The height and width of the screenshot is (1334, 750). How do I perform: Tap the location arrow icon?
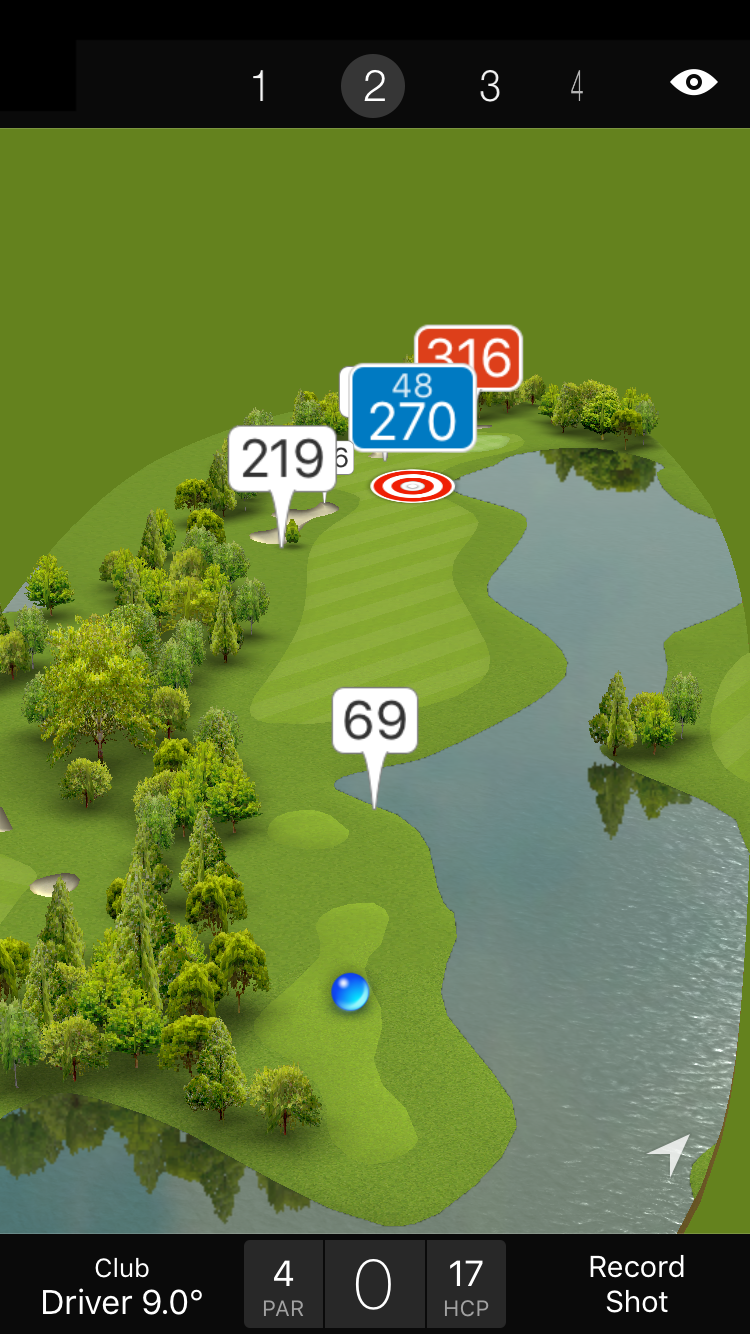click(670, 1153)
